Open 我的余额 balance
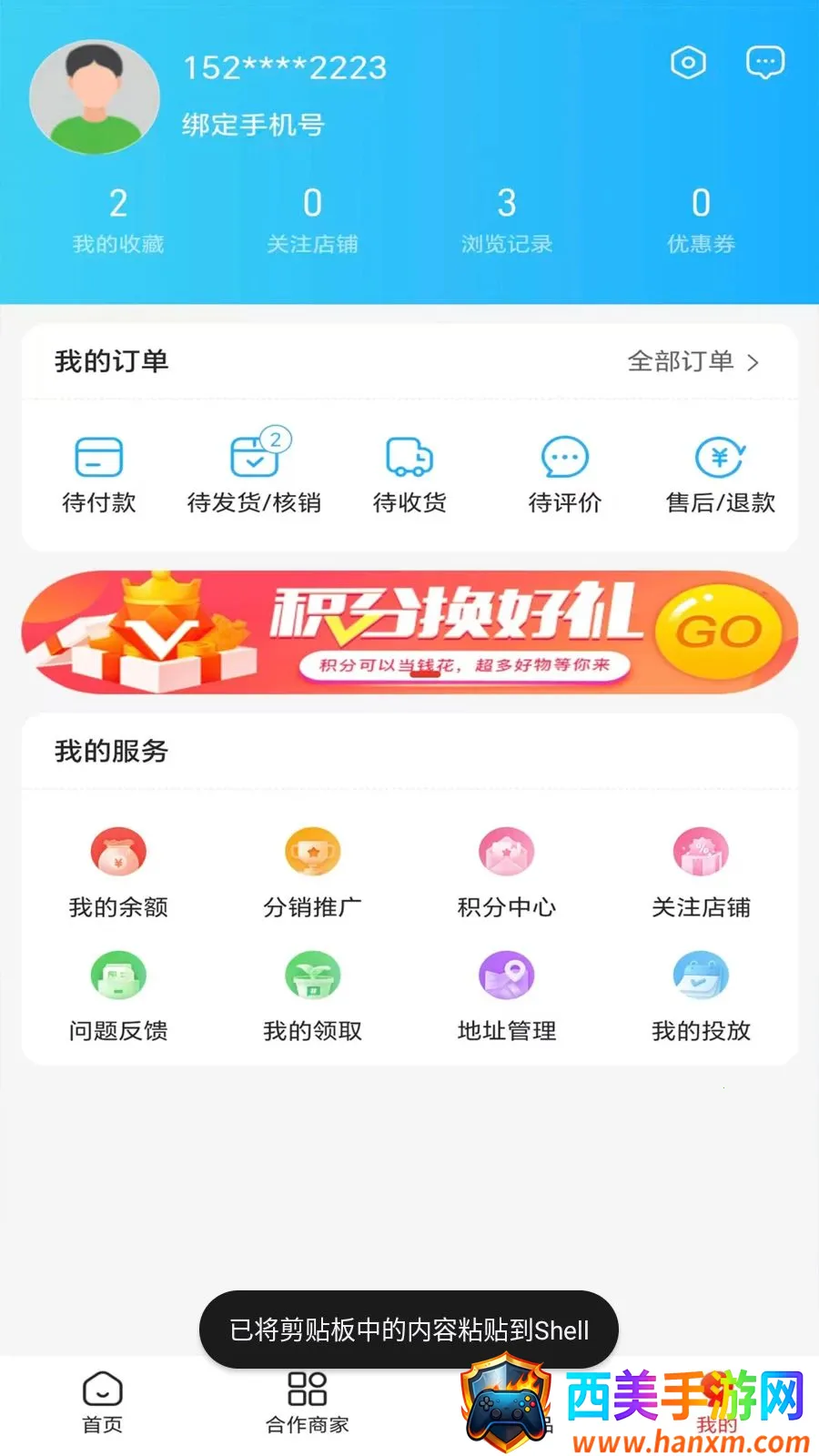Screen dimensions: 819x1456 coord(118,874)
